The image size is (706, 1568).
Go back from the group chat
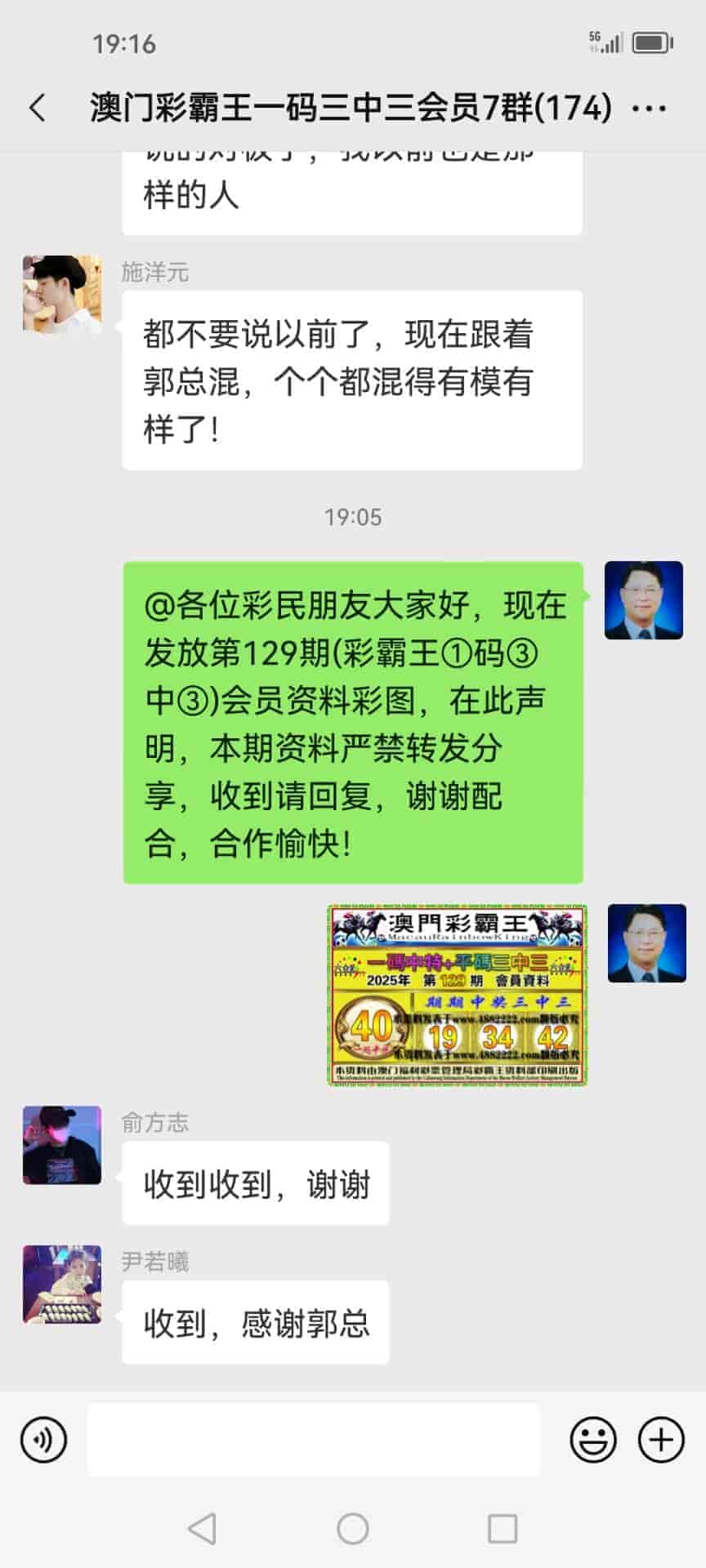pos(38,108)
